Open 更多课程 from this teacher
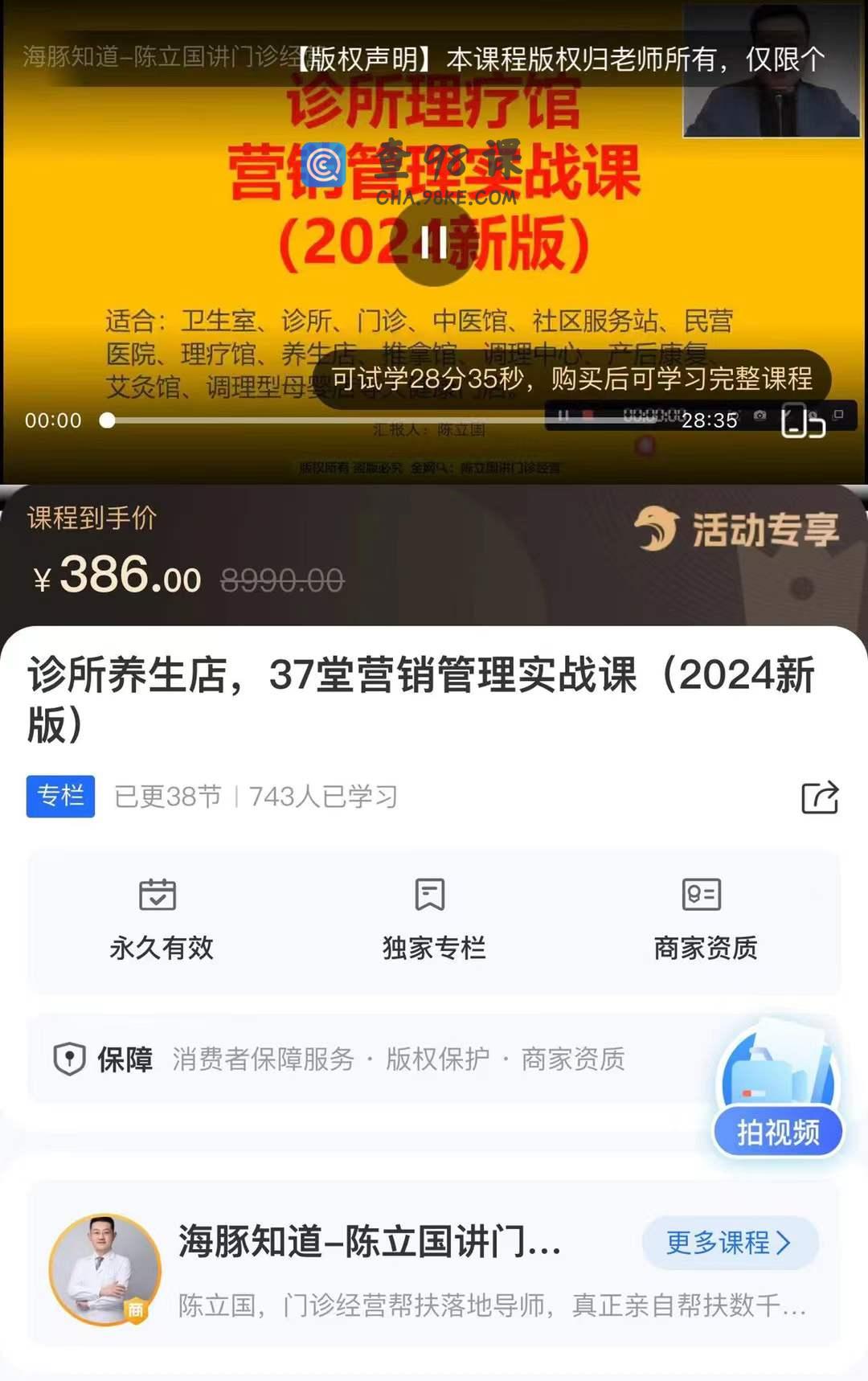This screenshot has height=1381, width=868. (729, 1243)
